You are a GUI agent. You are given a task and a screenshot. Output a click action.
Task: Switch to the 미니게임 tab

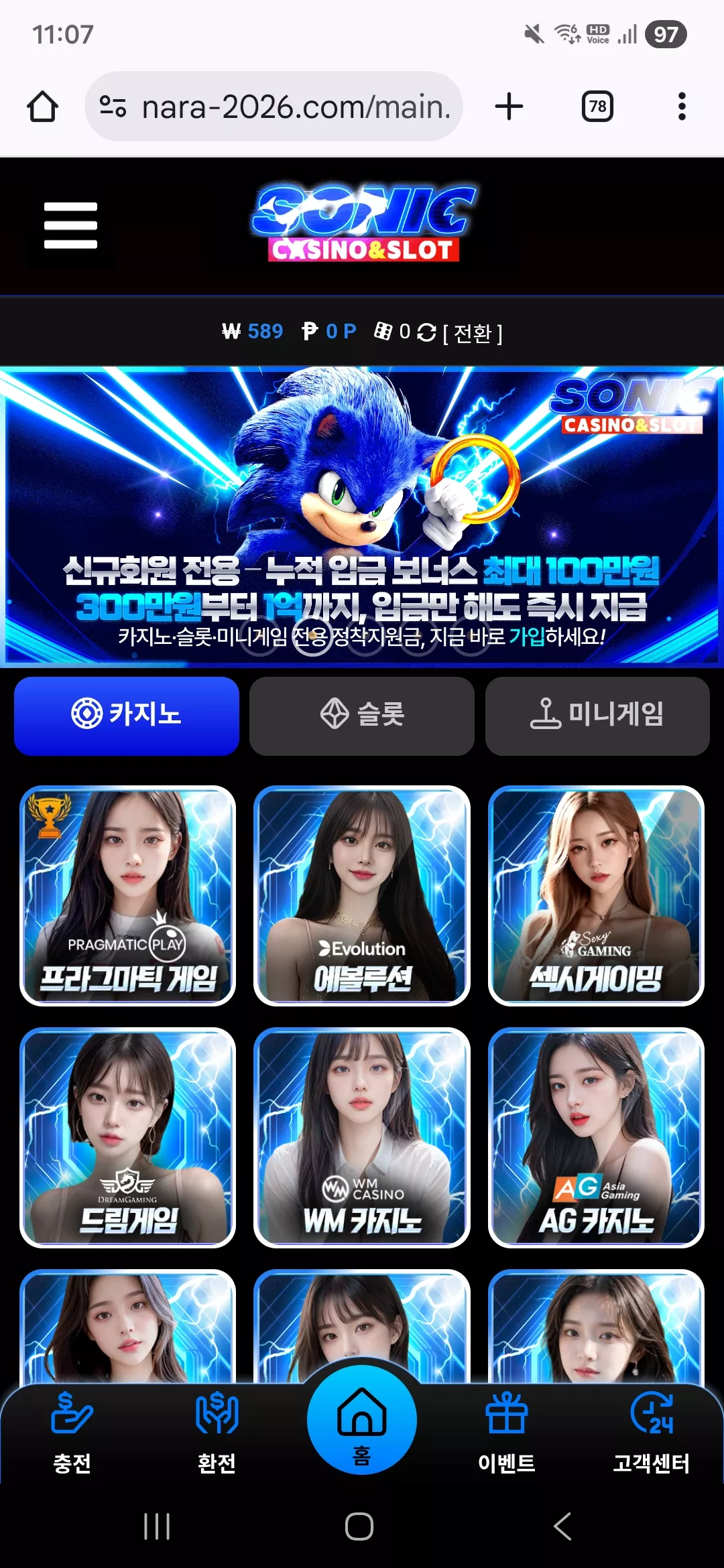point(597,716)
